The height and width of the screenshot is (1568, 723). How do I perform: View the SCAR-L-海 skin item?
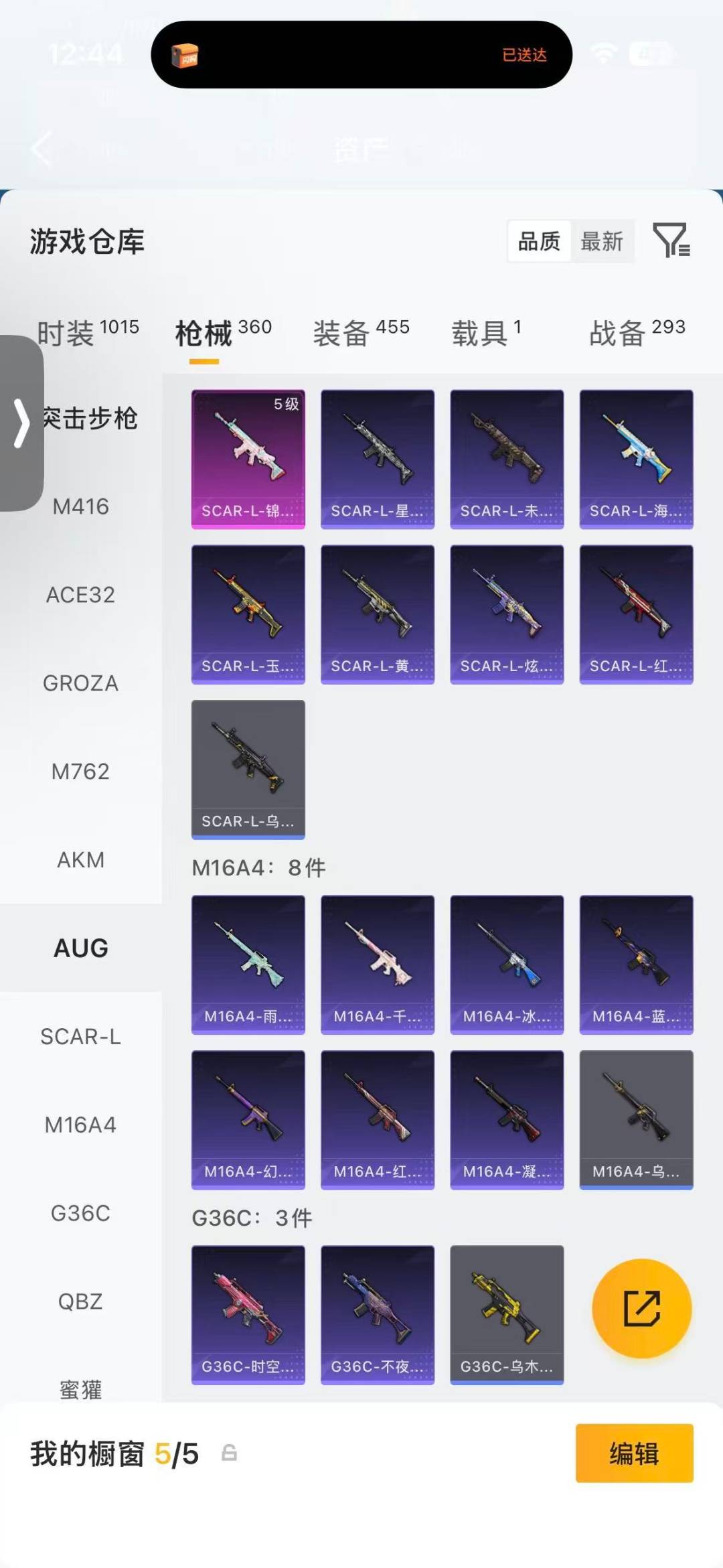(x=636, y=459)
